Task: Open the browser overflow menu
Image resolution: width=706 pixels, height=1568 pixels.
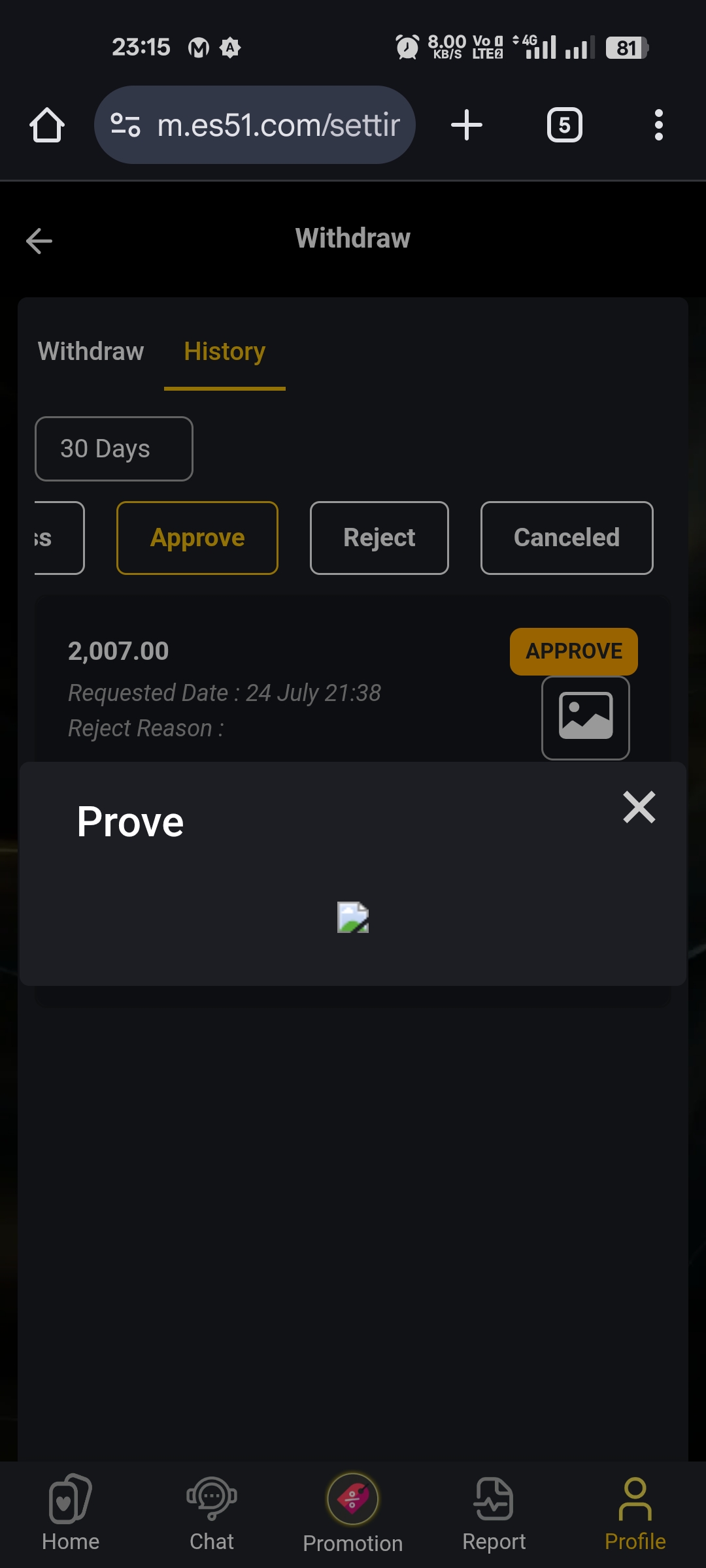Action: pyautogui.click(x=658, y=125)
